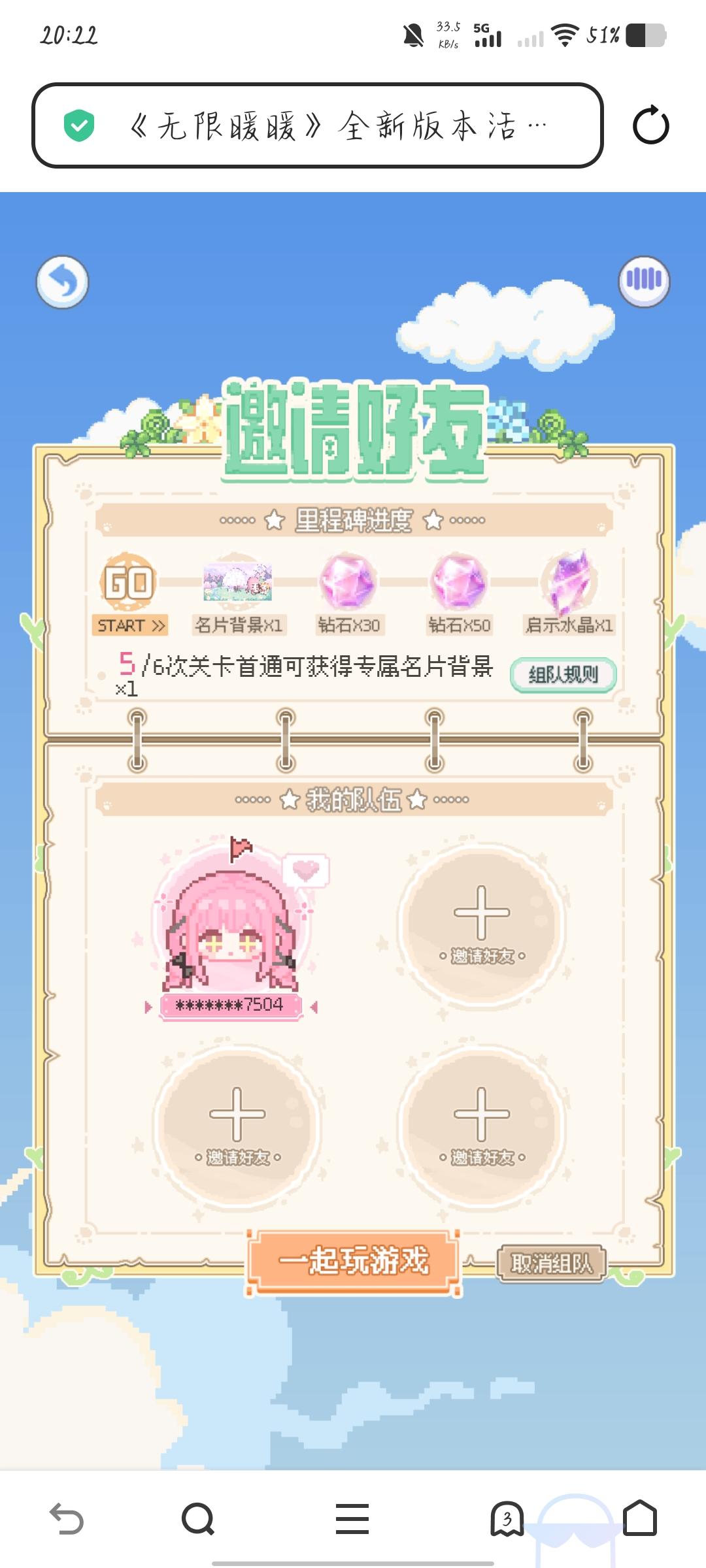Toggle the sound icon at top right
Viewport: 706px width, 1568px height.
click(644, 281)
